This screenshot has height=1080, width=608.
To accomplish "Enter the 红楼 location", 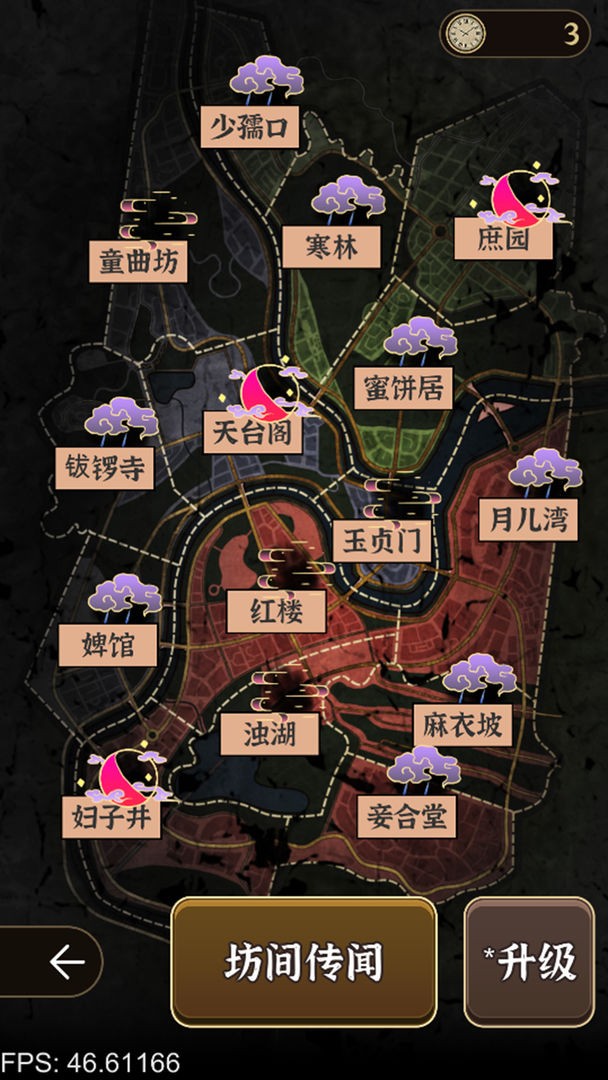I will click(277, 610).
